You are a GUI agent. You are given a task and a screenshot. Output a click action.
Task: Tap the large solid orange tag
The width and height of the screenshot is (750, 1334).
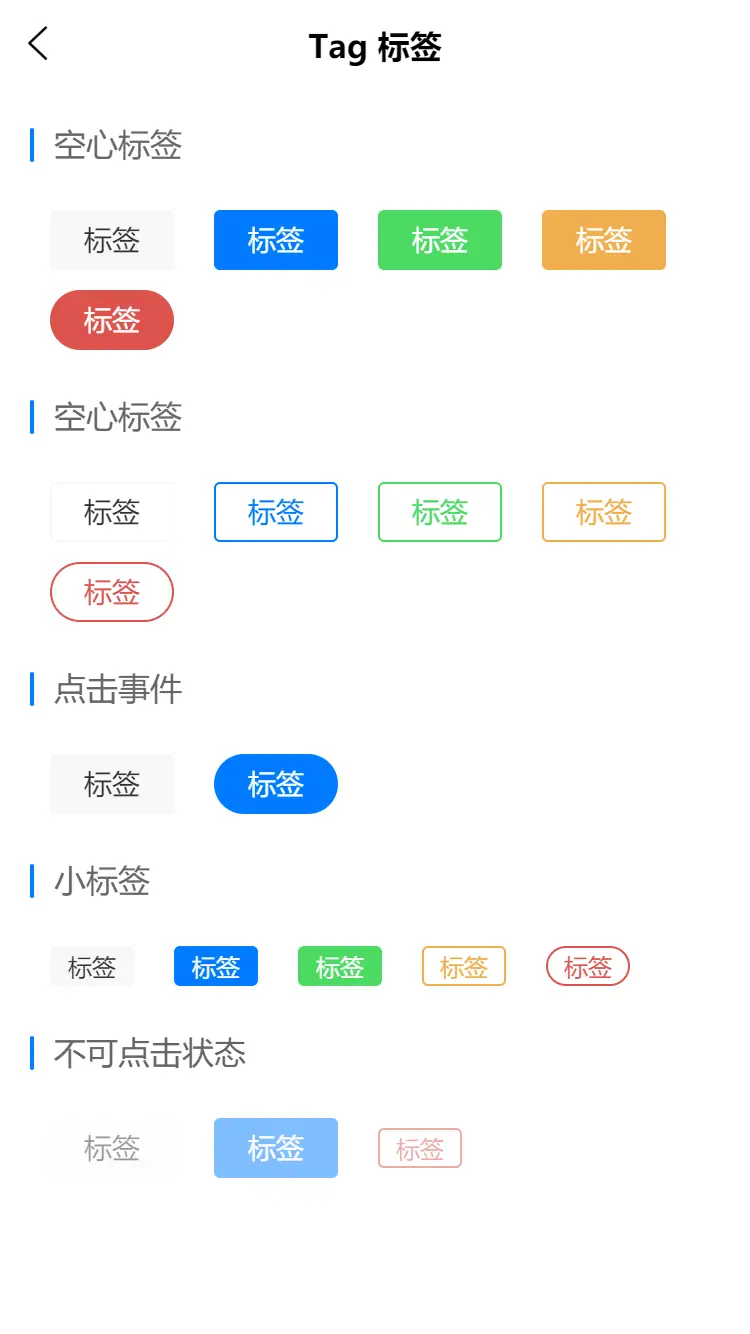click(604, 240)
